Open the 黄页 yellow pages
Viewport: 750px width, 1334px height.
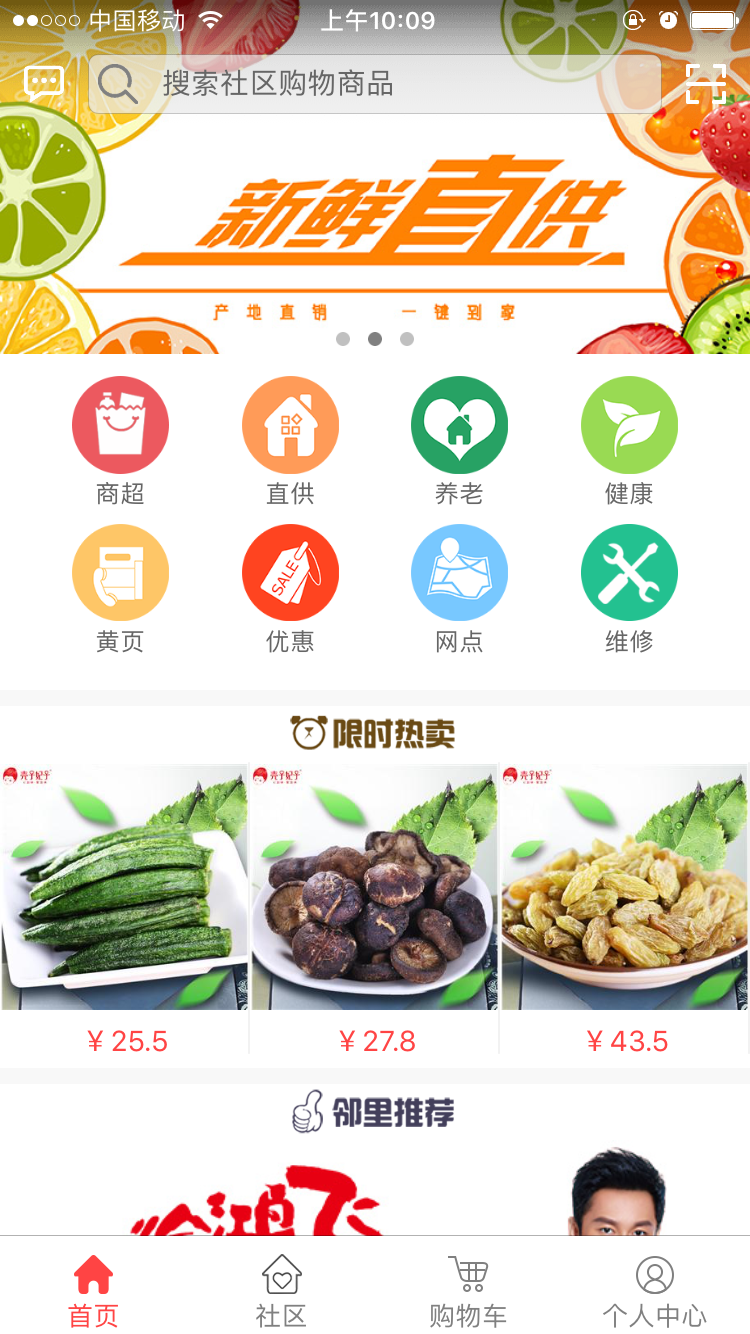pyautogui.click(x=120, y=573)
